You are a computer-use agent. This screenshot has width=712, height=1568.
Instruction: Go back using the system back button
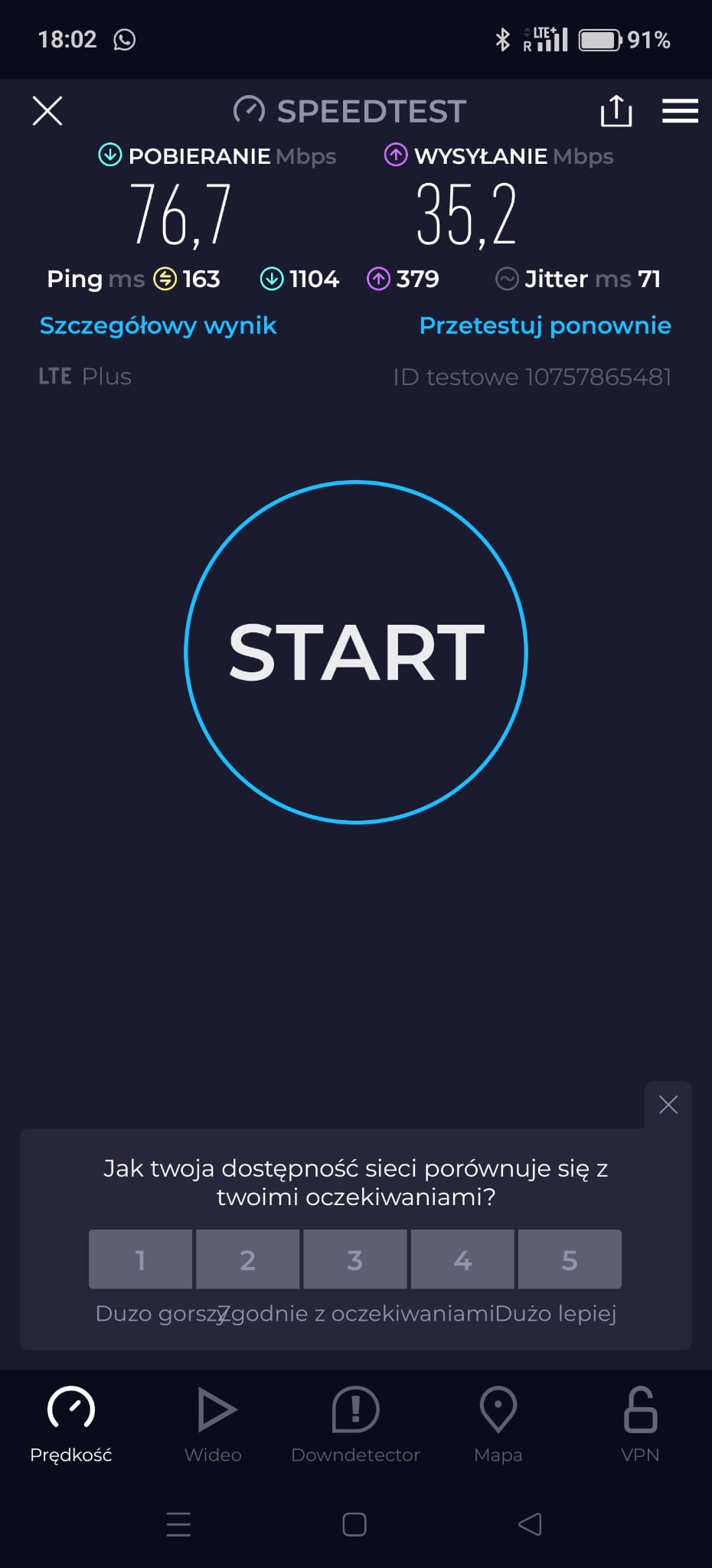coord(530,1524)
